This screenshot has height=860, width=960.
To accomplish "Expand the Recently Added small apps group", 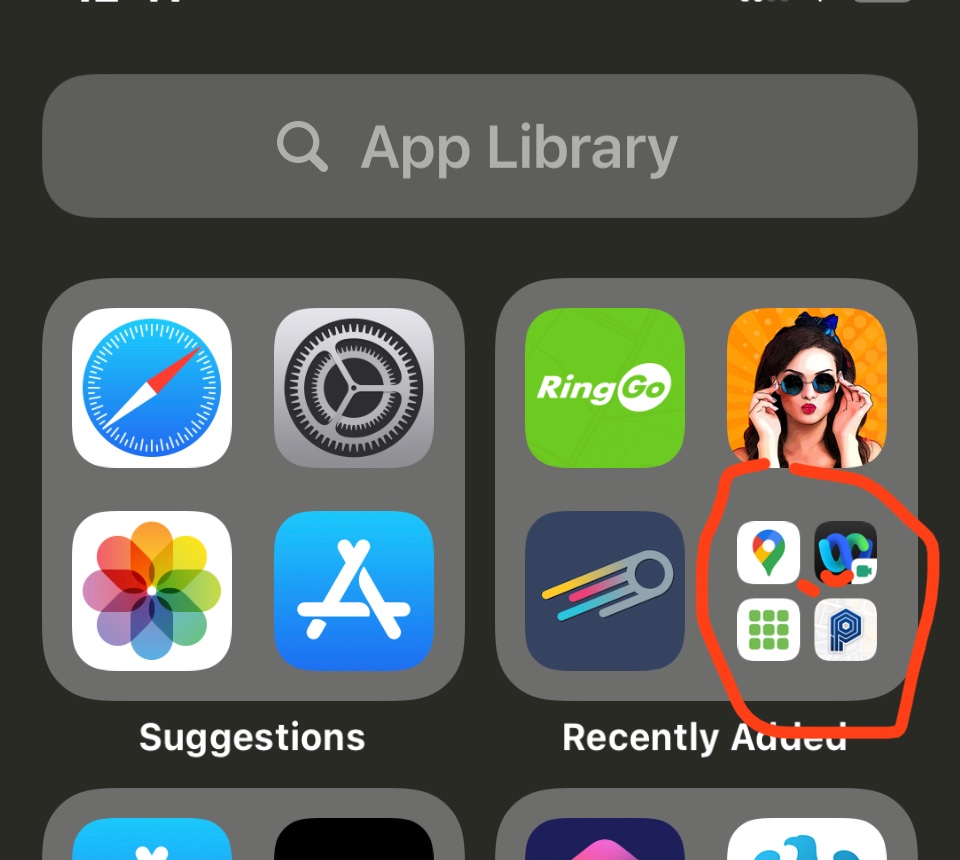I will 806,591.
